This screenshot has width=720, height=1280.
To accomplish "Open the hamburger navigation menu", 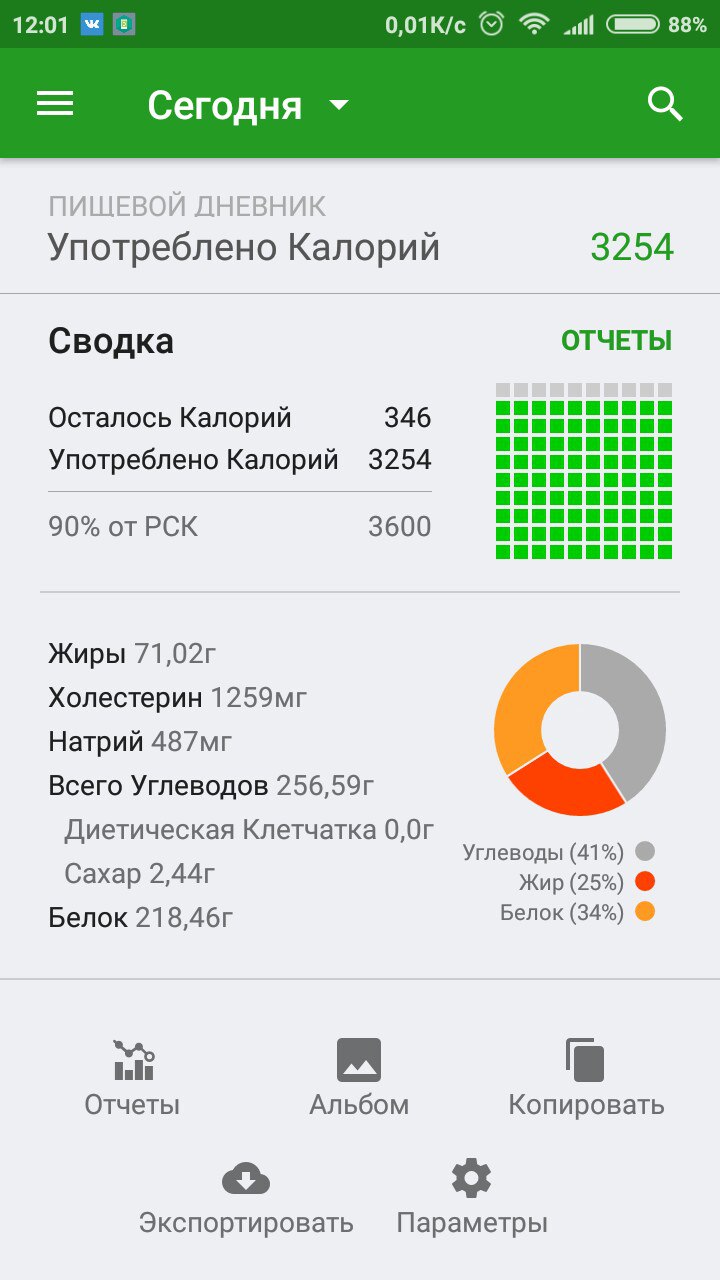I will pos(55,104).
